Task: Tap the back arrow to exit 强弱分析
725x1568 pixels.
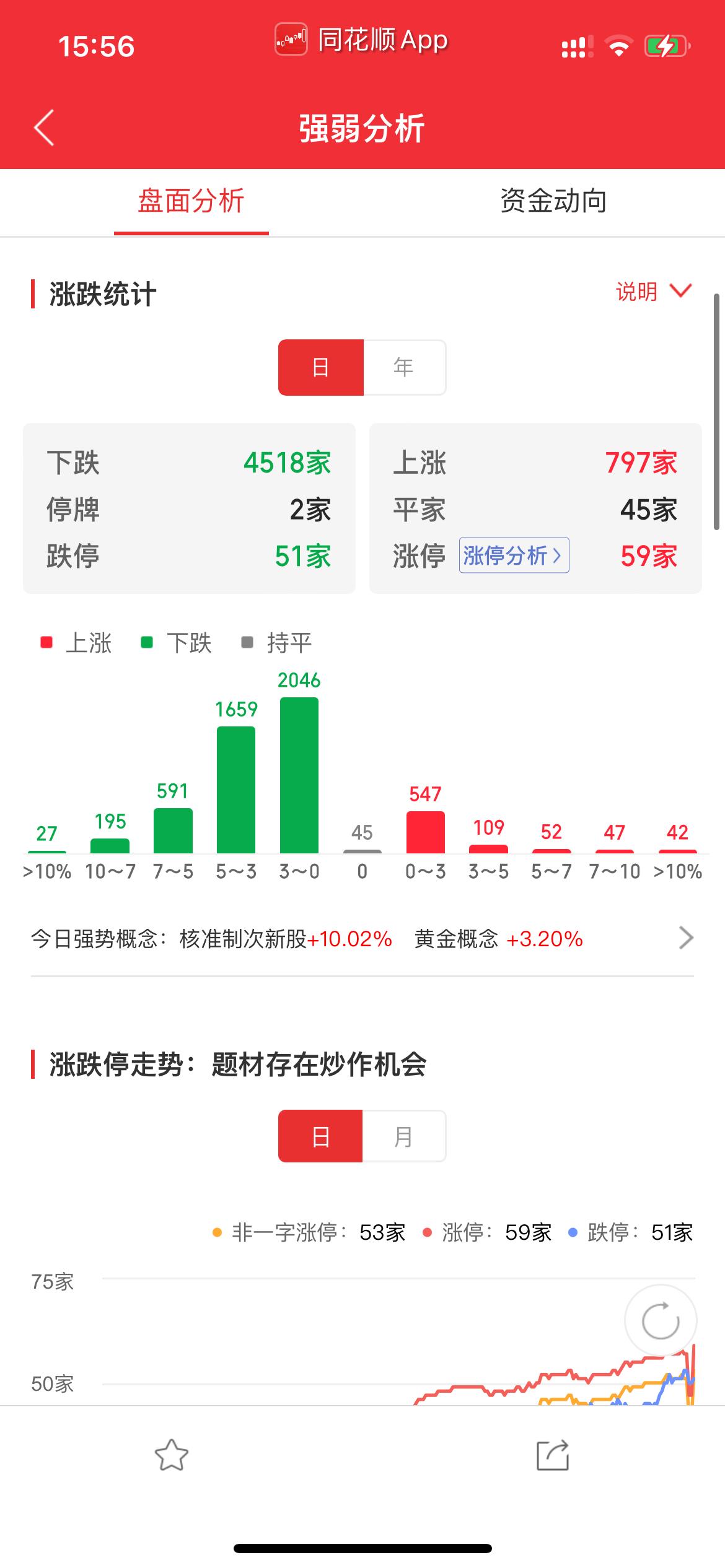Action: coord(43,127)
